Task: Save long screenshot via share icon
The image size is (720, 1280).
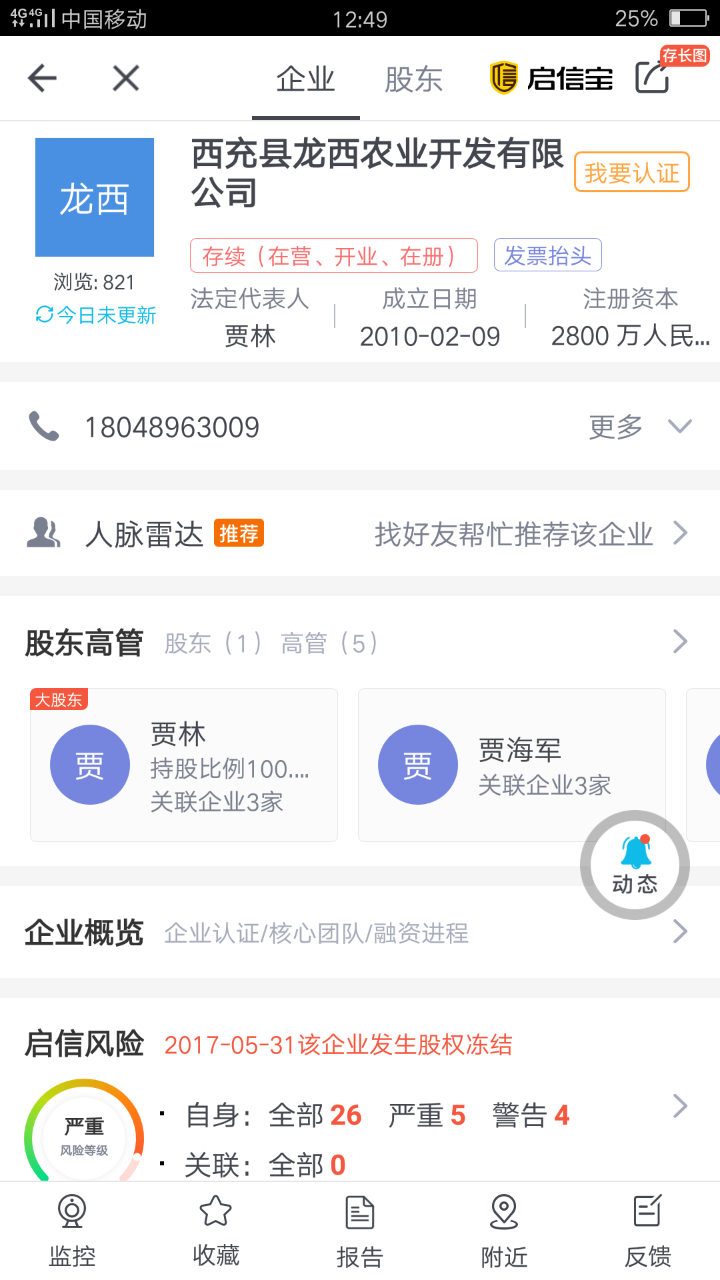Action: tap(654, 77)
